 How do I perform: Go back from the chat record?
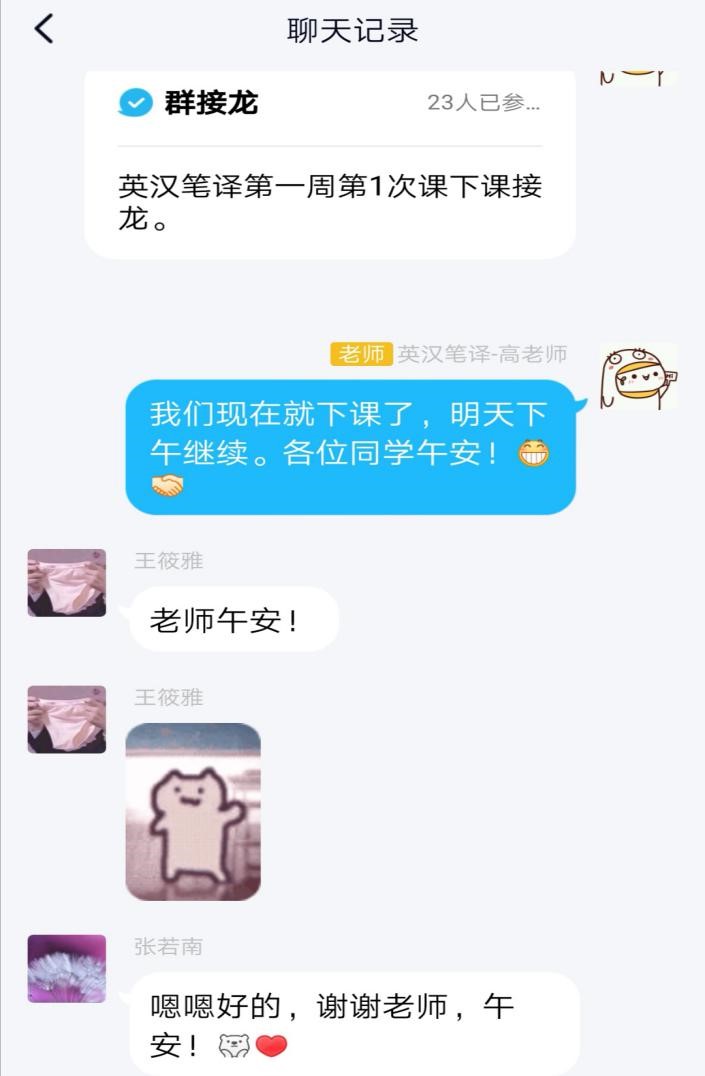43,29
